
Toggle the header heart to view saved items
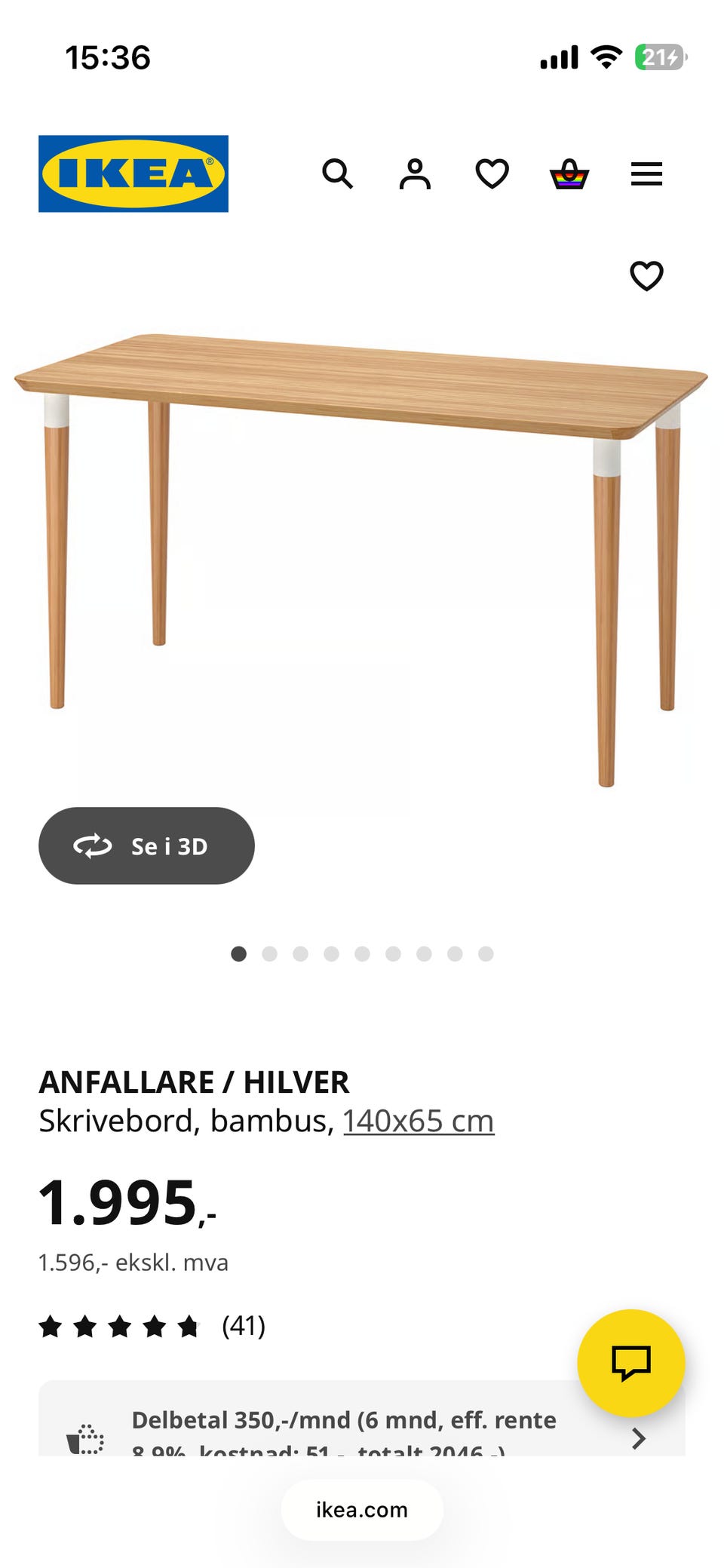click(492, 174)
